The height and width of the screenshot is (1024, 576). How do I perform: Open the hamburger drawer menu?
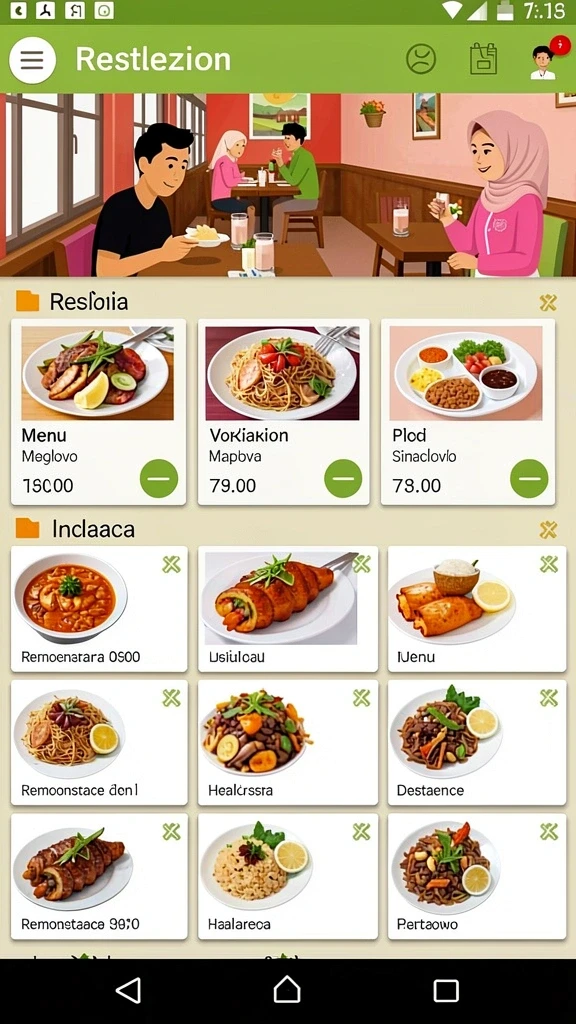(x=32, y=60)
